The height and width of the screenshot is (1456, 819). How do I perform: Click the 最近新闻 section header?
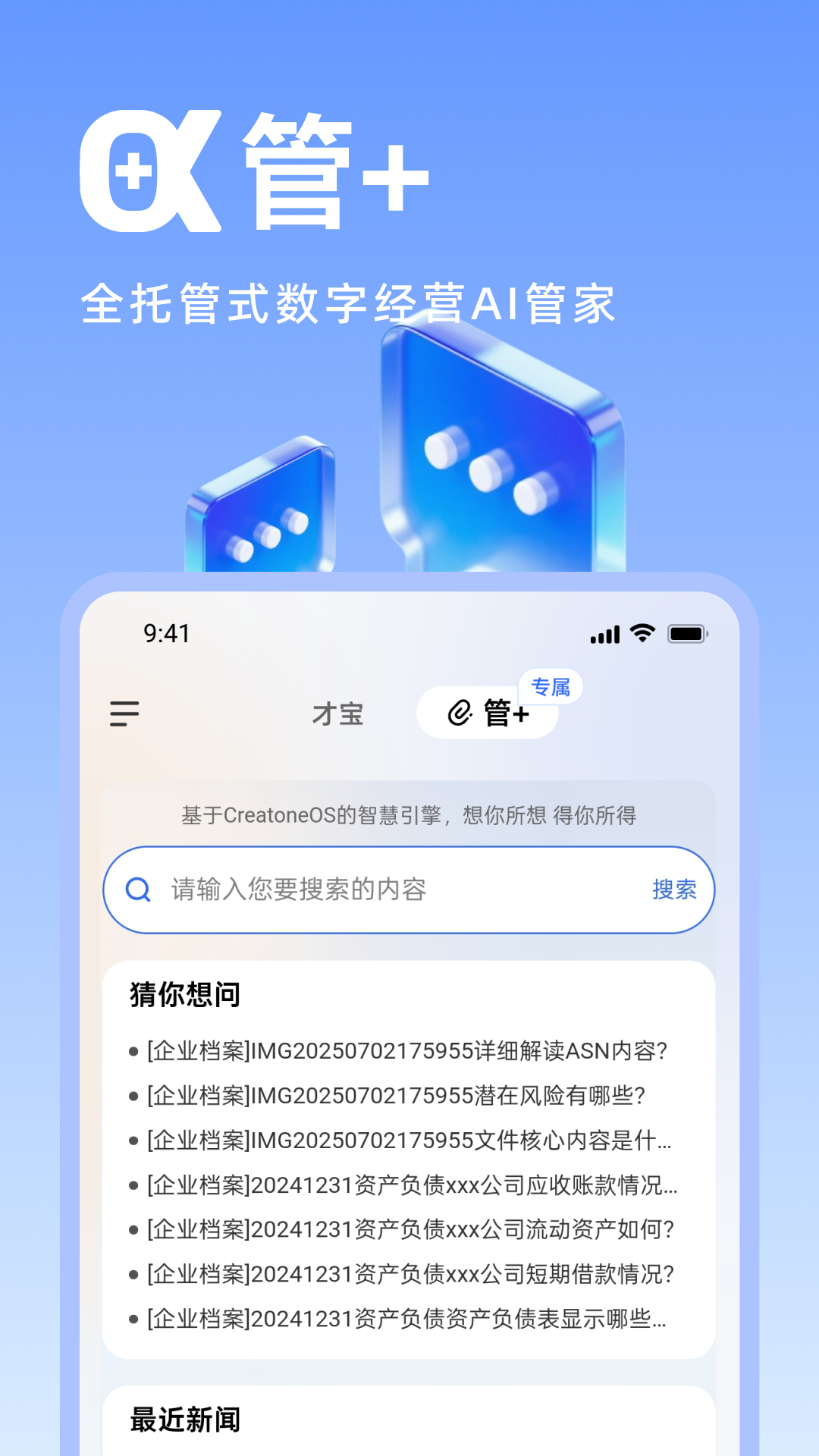tap(185, 1421)
